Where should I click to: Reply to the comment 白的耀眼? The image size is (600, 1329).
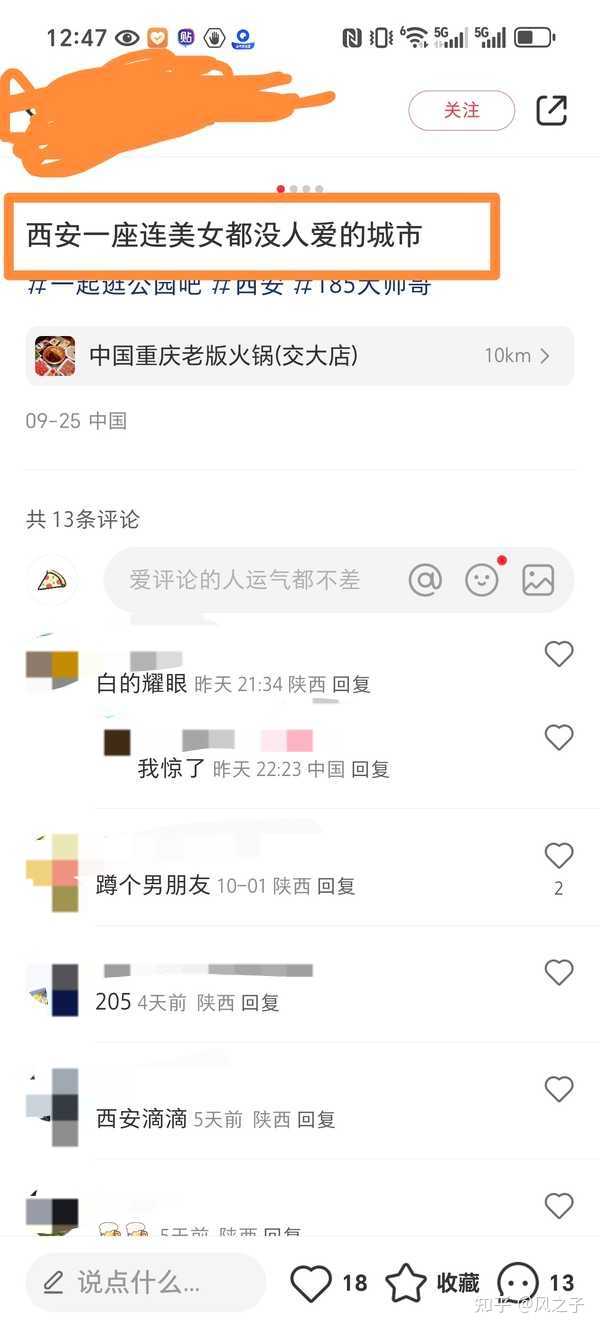pyautogui.click(x=351, y=685)
